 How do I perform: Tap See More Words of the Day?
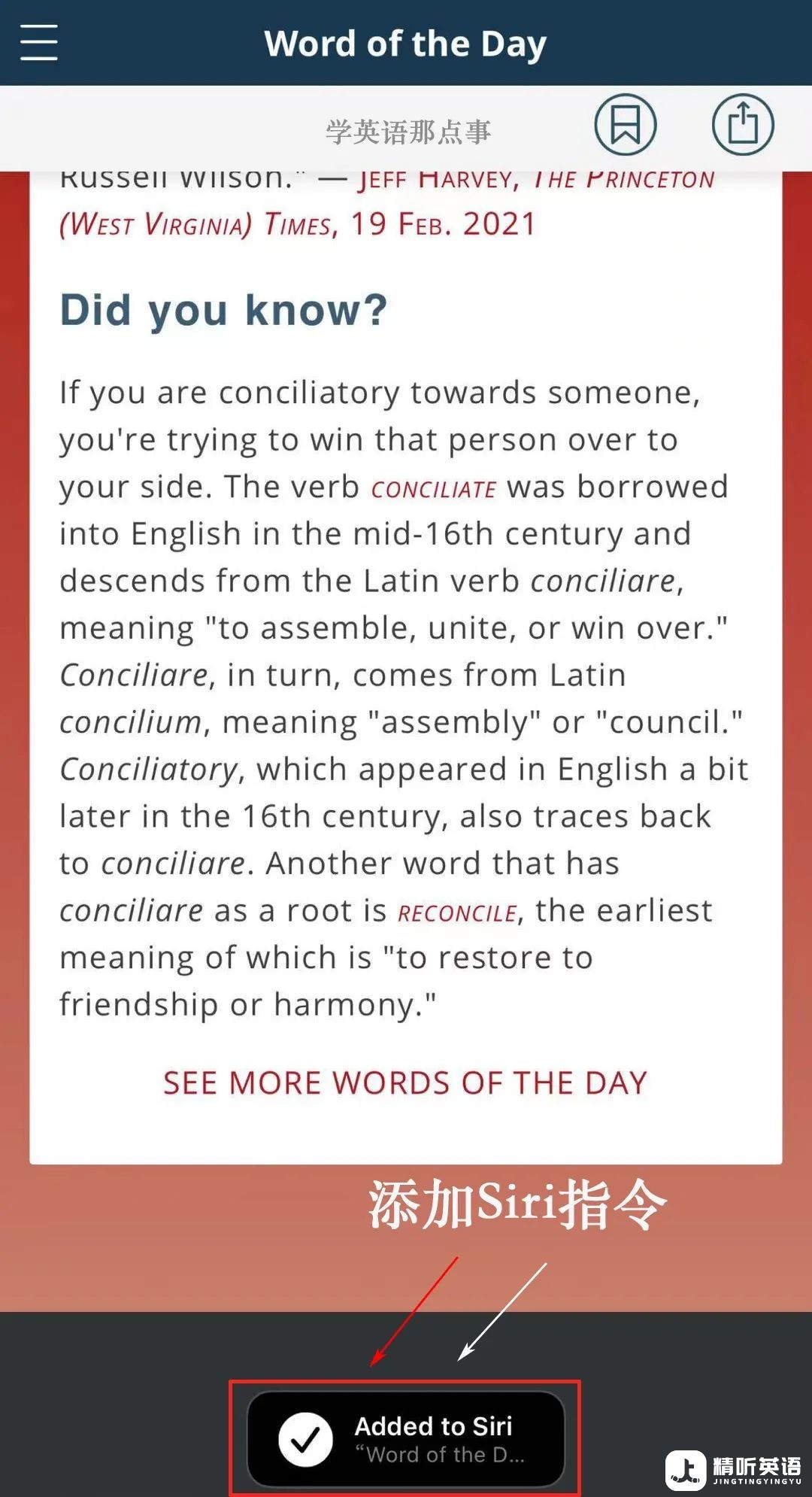(x=405, y=1083)
